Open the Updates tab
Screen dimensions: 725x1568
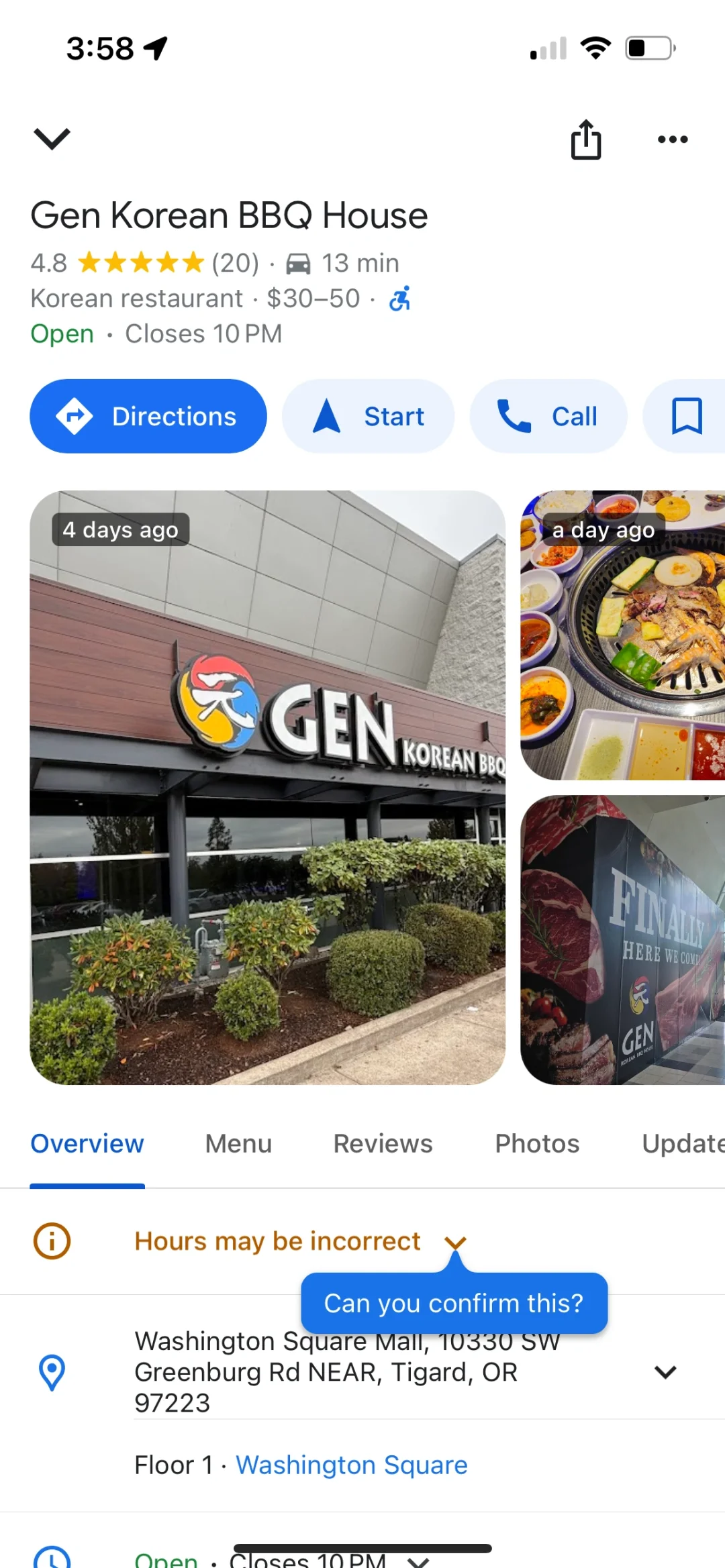681,1143
